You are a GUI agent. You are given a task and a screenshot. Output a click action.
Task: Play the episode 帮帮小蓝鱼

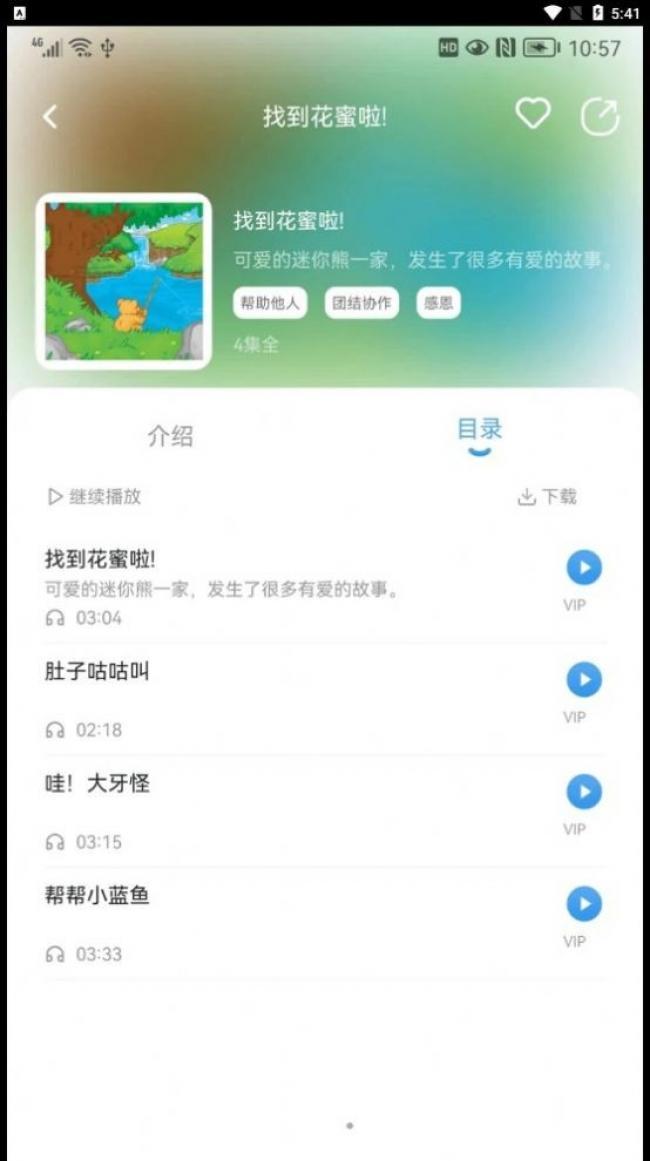tap(584, 904)
